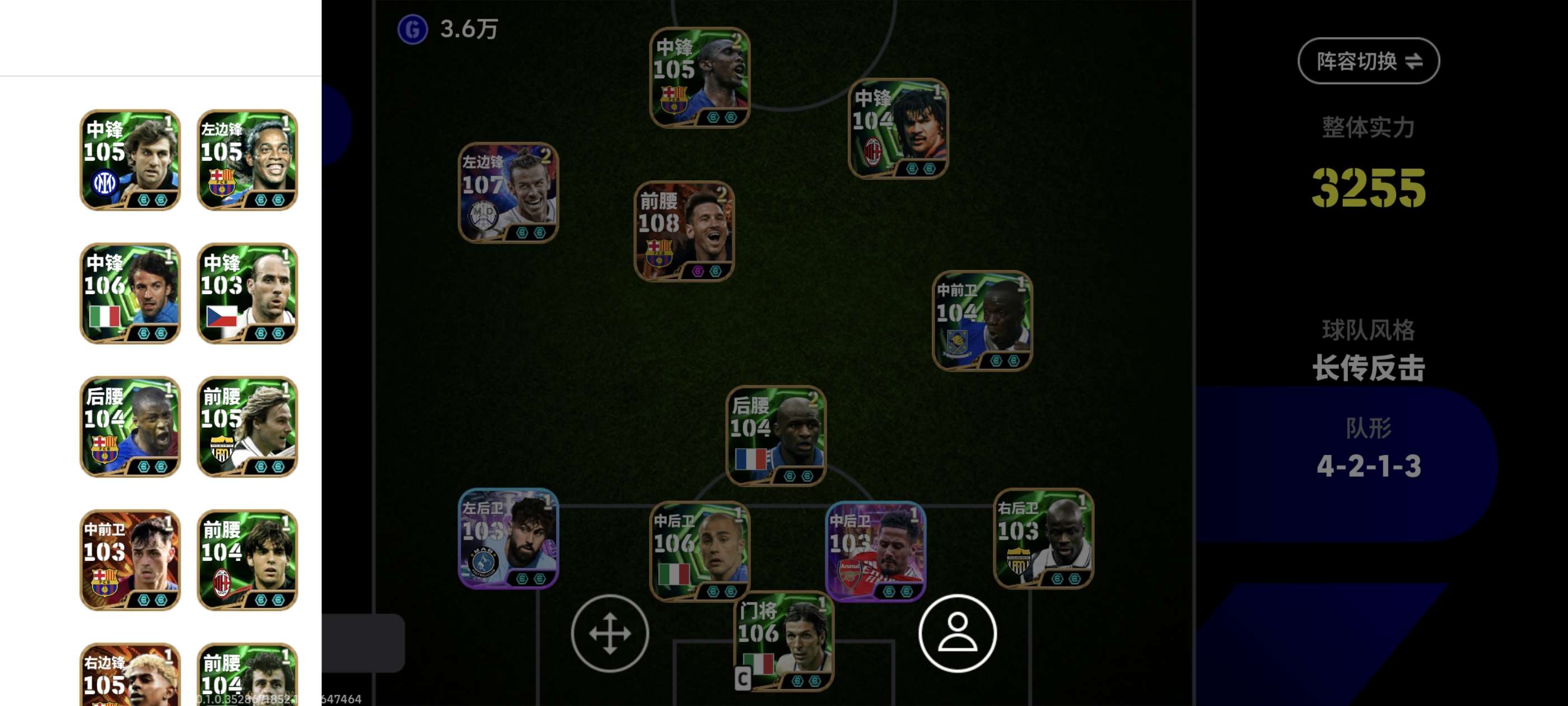Select the 103 右后卫 player card

point(1043,538)
